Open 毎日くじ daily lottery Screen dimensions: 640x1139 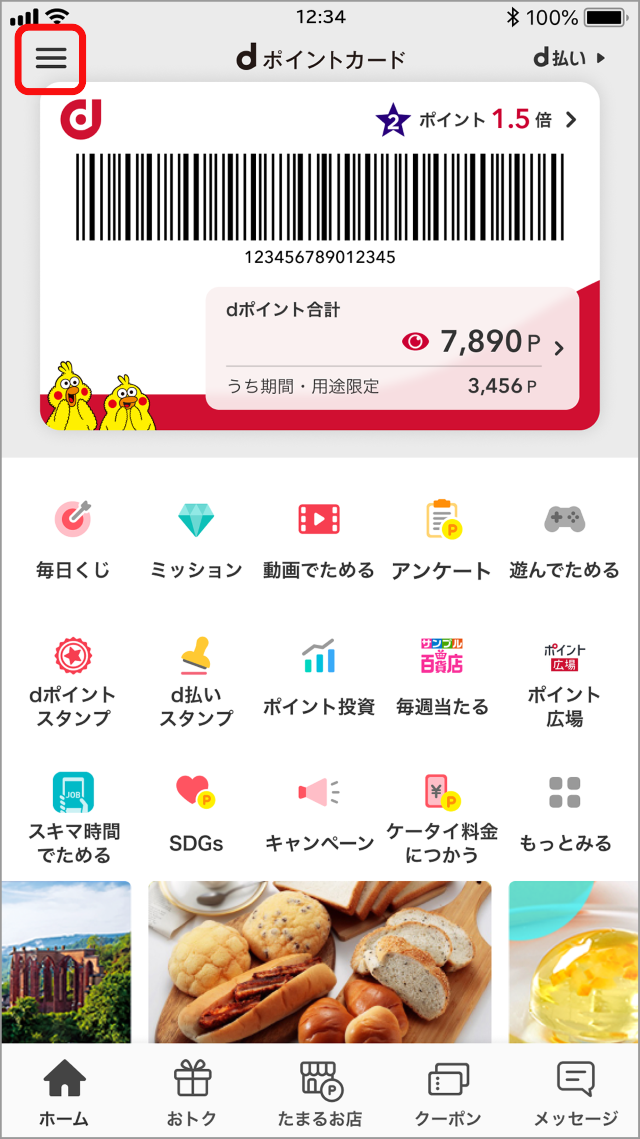pos(73,540)
